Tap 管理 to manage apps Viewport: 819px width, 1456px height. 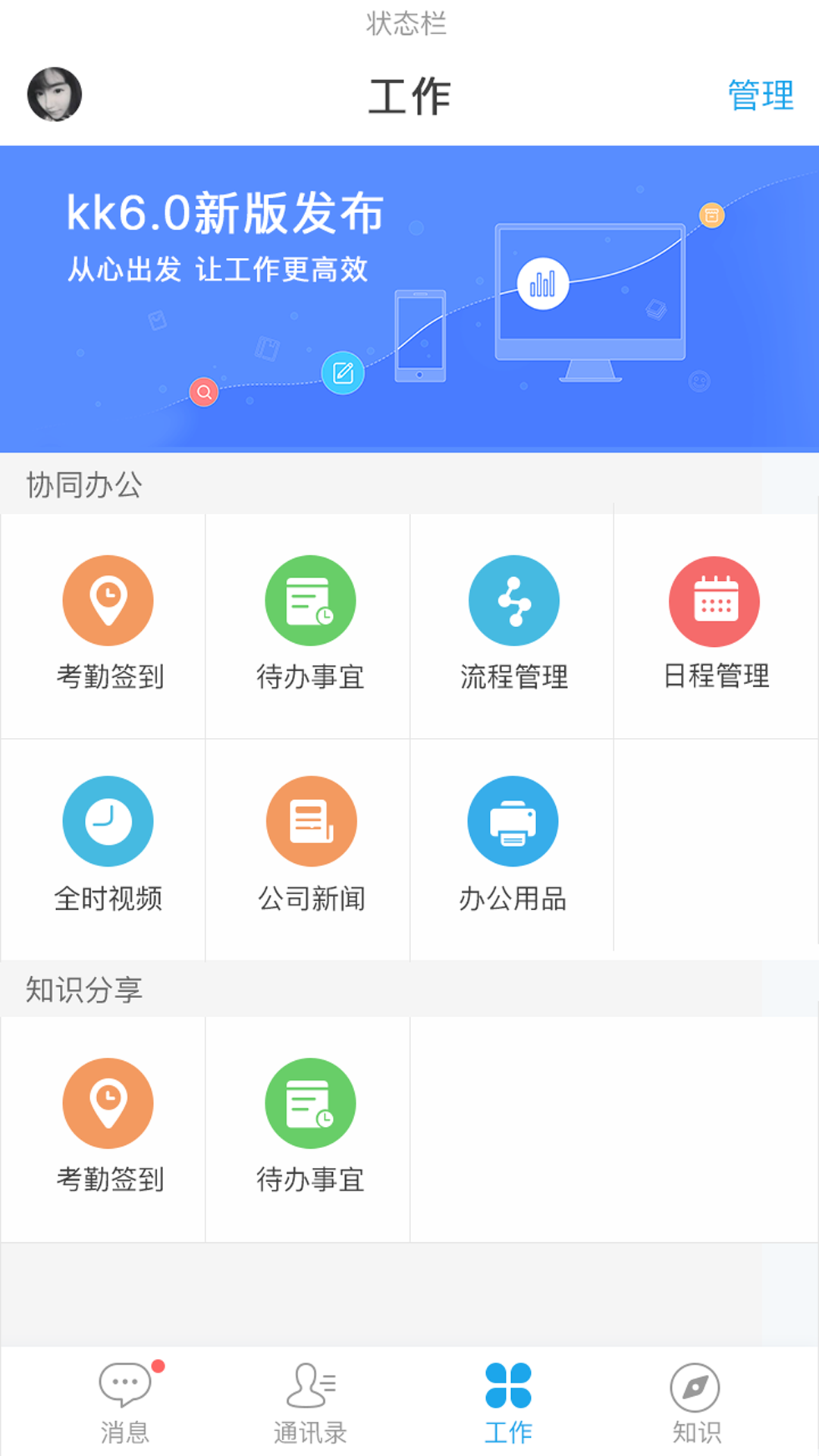click(x=760, y=96)
